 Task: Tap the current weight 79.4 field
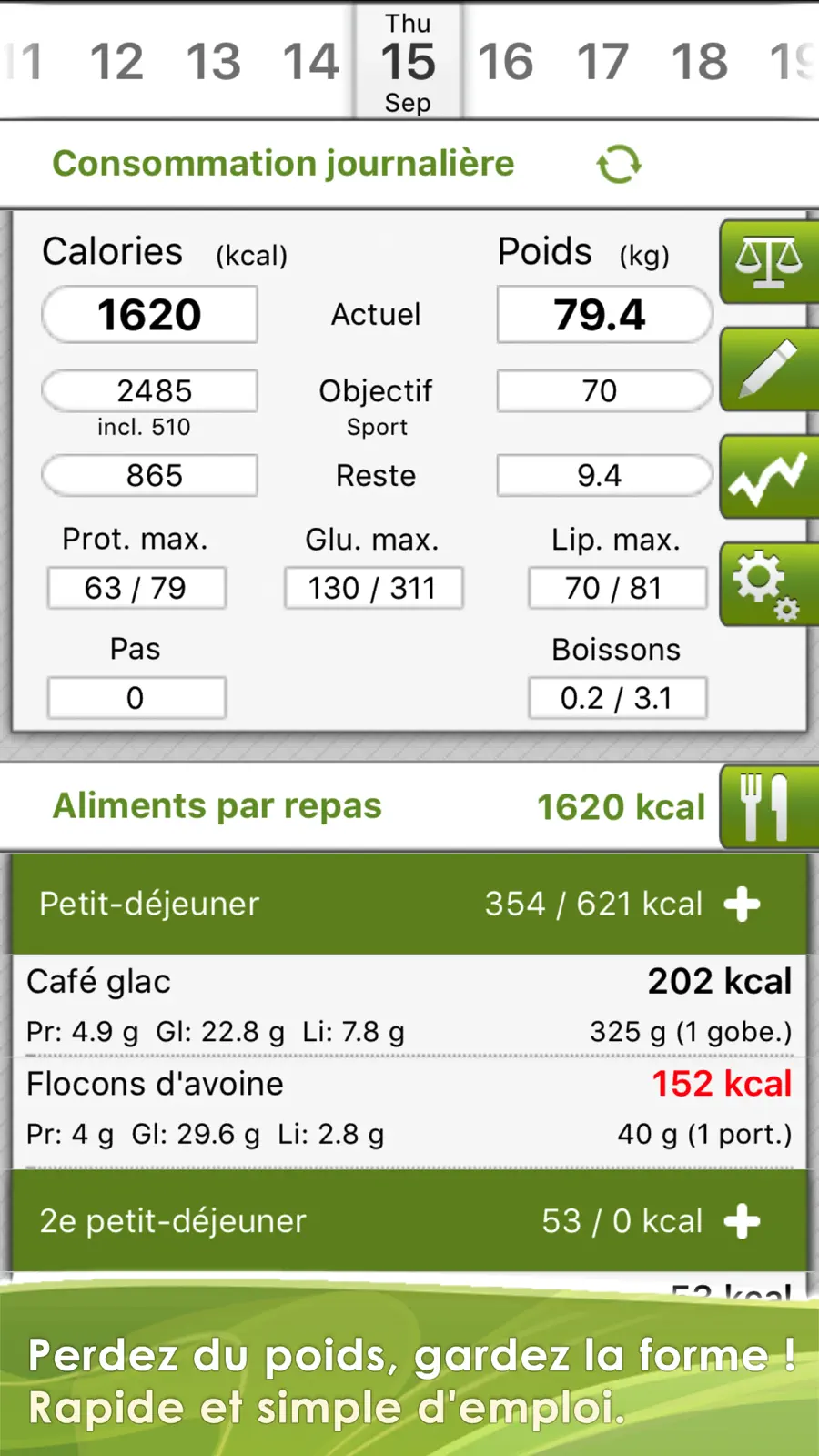(x=604, y=315)
